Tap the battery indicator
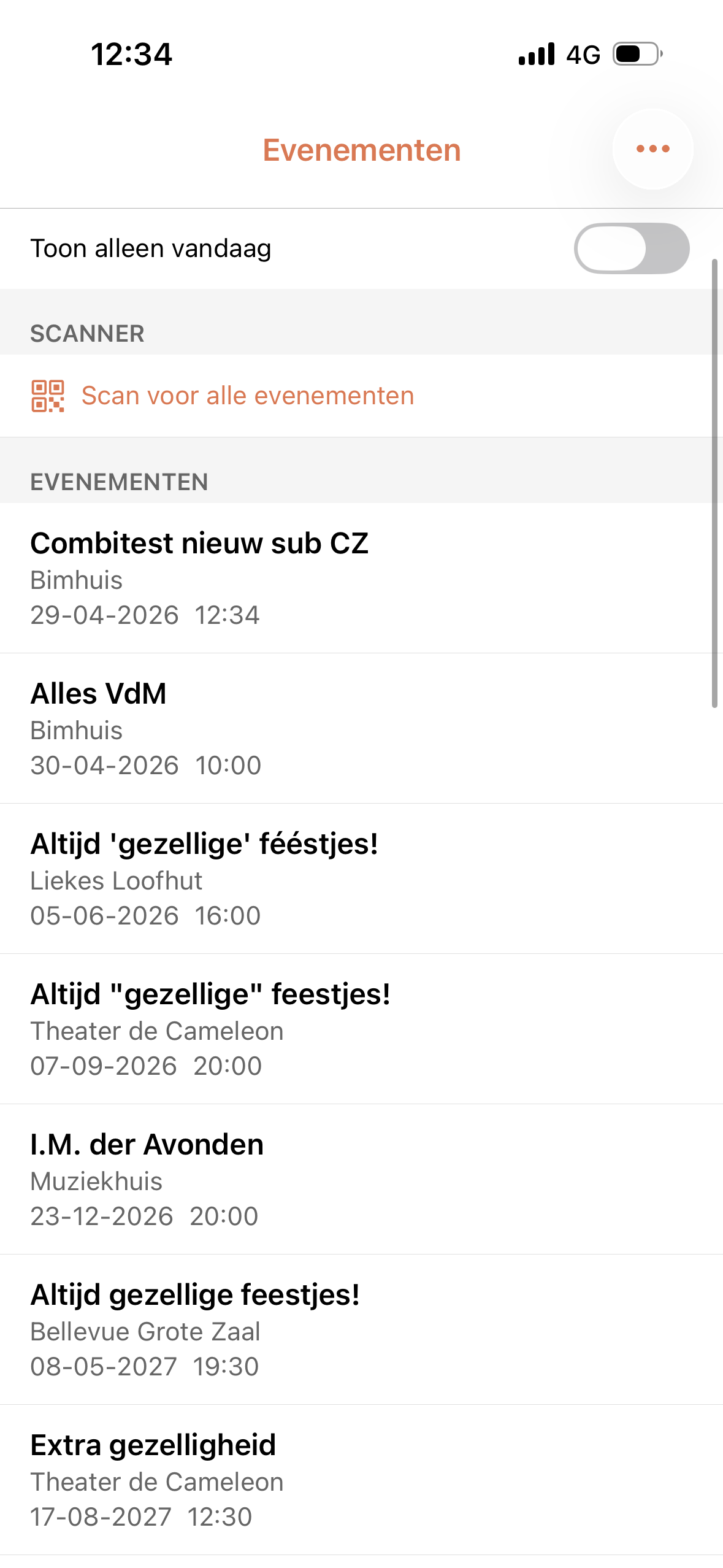Image resolution: width=723 pixels, height=1568 pixels. (x=635, y=55)
